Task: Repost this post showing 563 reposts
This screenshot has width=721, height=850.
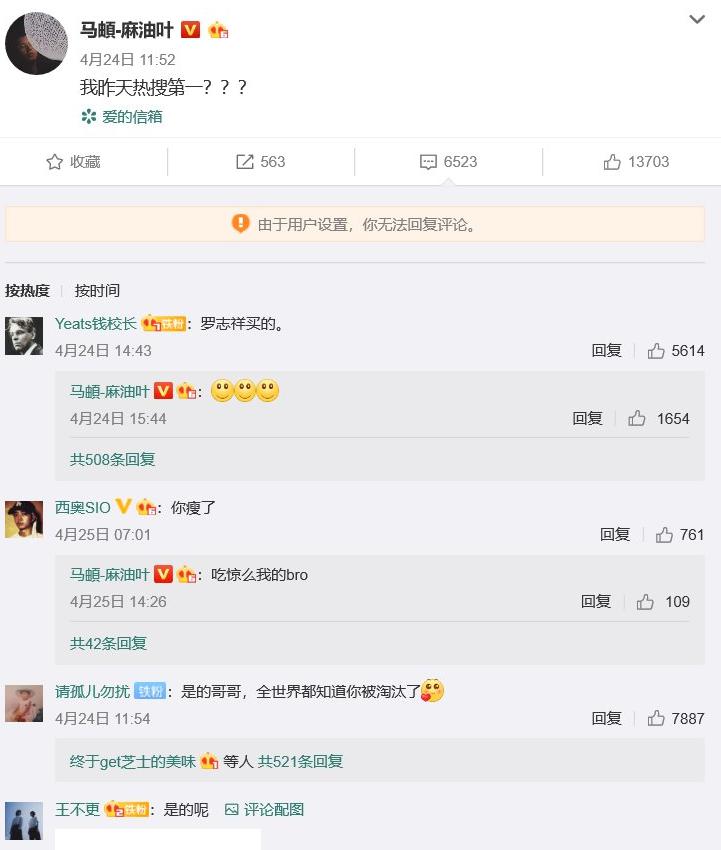Action: point(261,162)
